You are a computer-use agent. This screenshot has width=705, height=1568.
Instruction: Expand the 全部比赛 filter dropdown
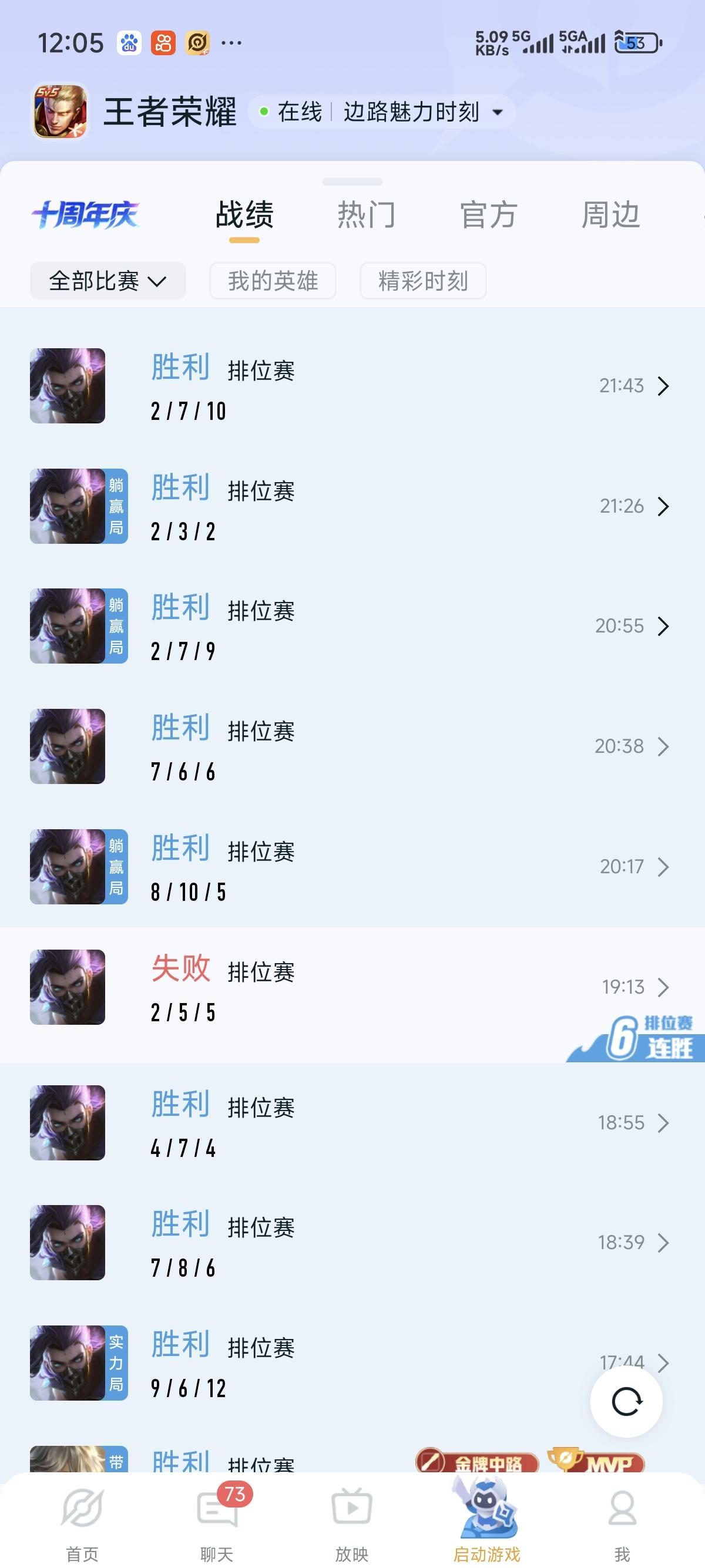coord(108,281)
